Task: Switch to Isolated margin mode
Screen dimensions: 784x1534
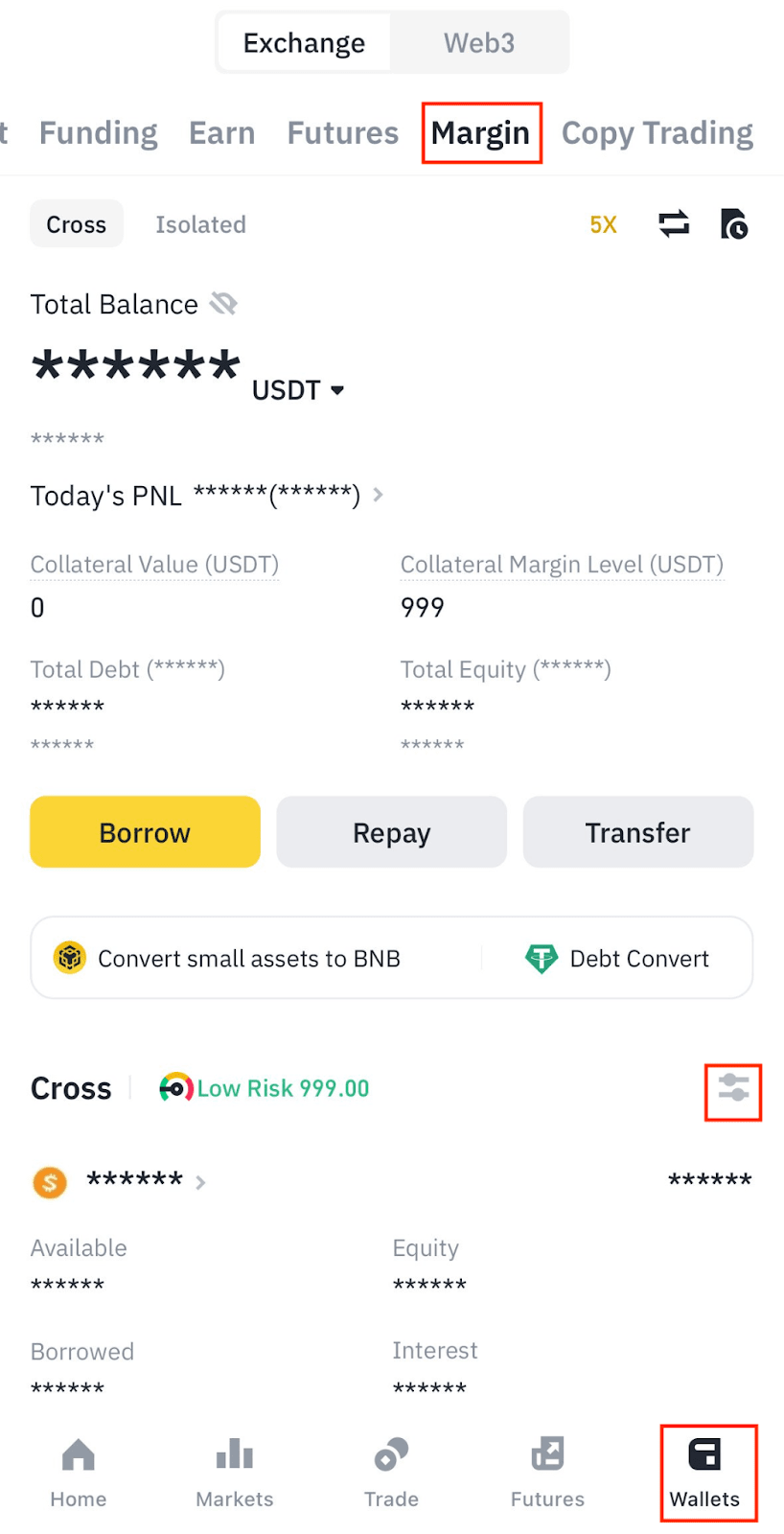Action: pos(200,224)
